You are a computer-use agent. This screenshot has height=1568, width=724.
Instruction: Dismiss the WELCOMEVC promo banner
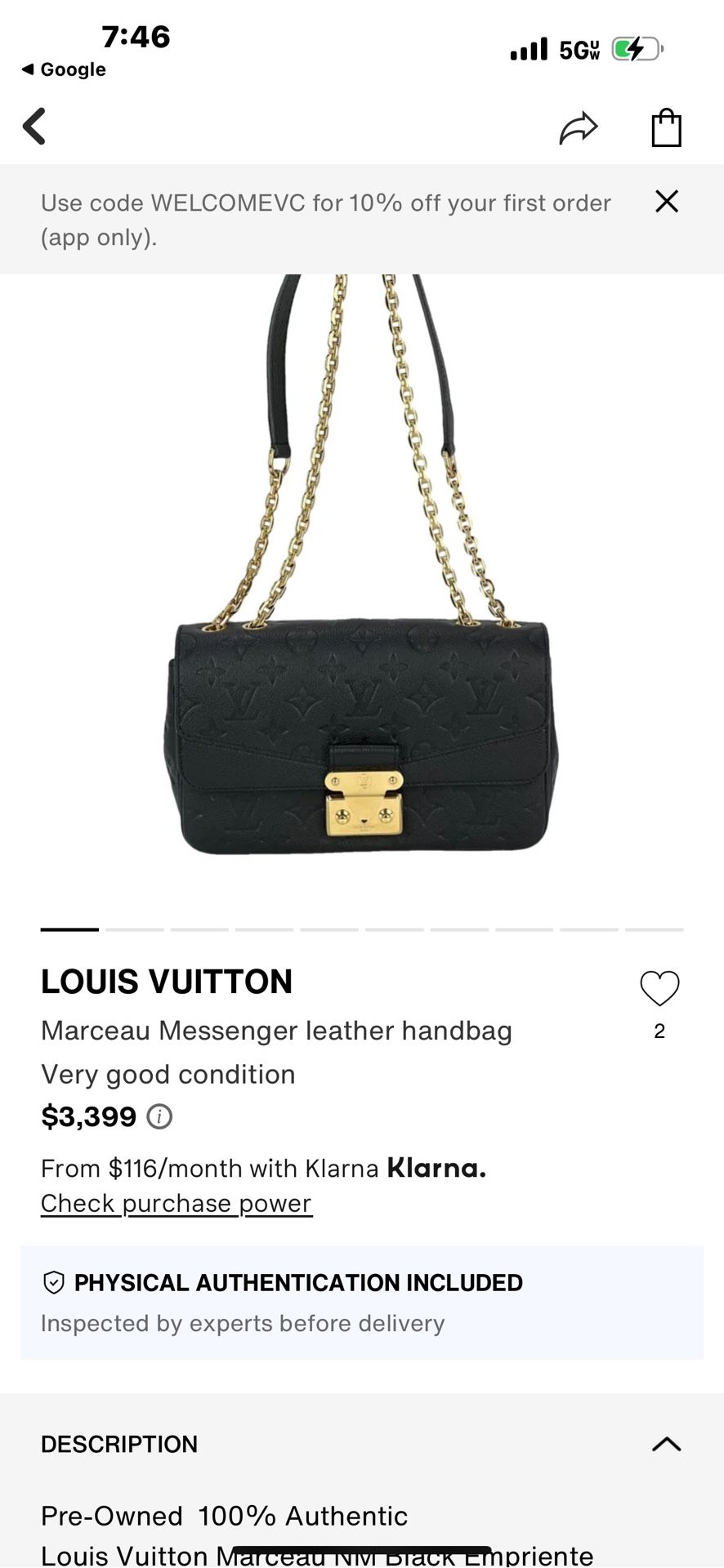click(667, 202)
